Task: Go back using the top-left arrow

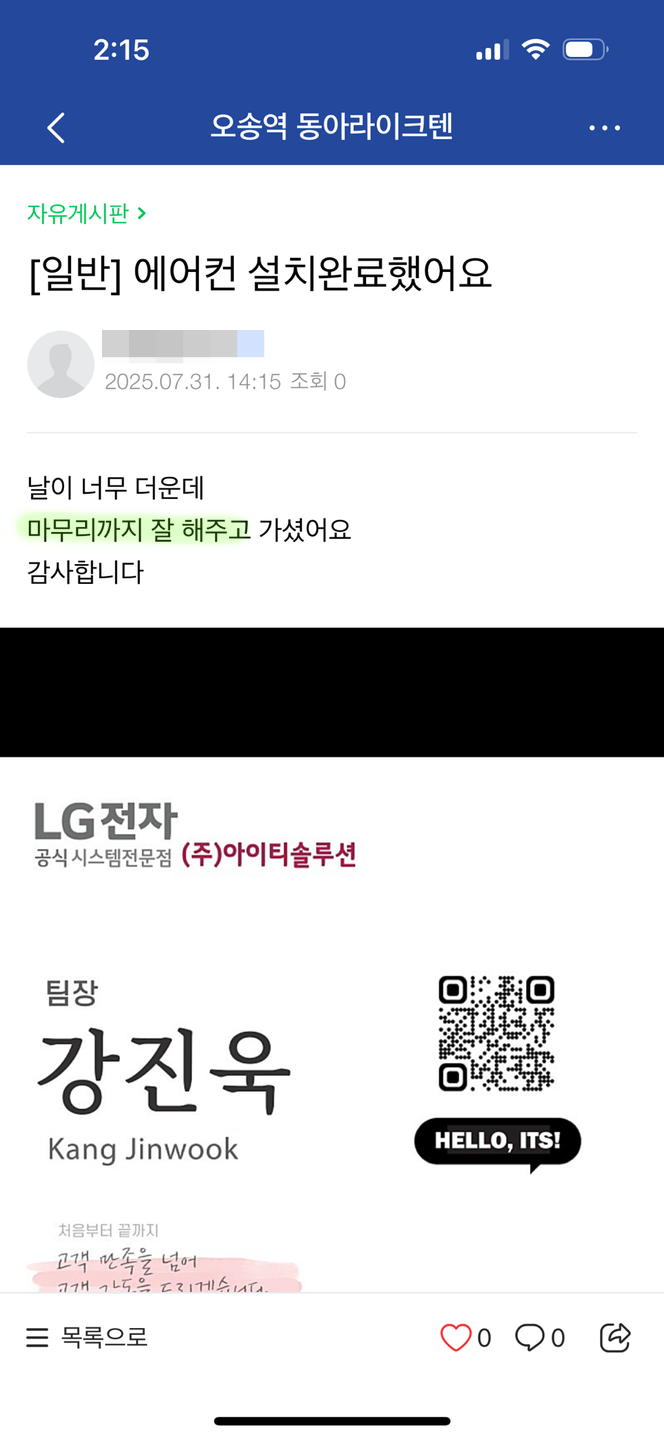Action: tap(56, 127)
